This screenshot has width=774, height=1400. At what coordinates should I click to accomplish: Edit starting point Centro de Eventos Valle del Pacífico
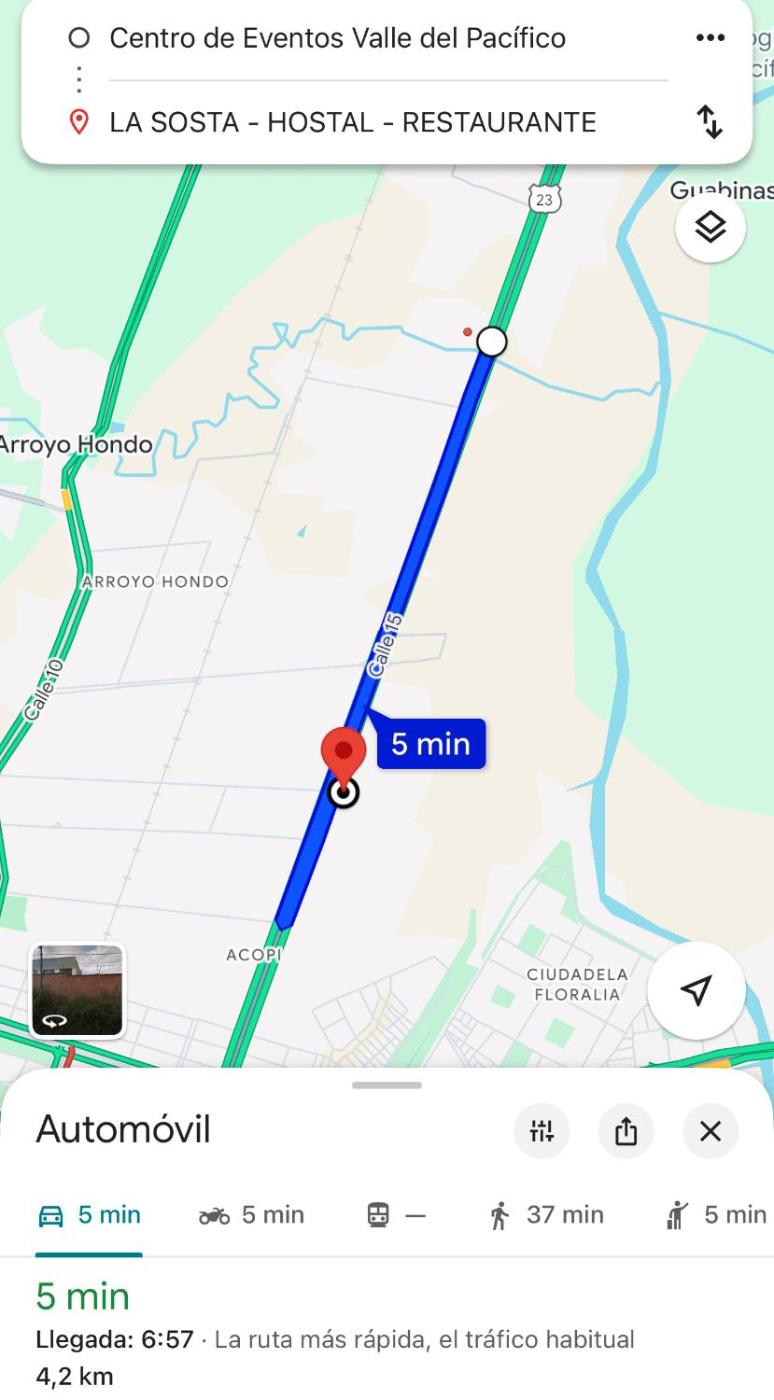point(337,39)
